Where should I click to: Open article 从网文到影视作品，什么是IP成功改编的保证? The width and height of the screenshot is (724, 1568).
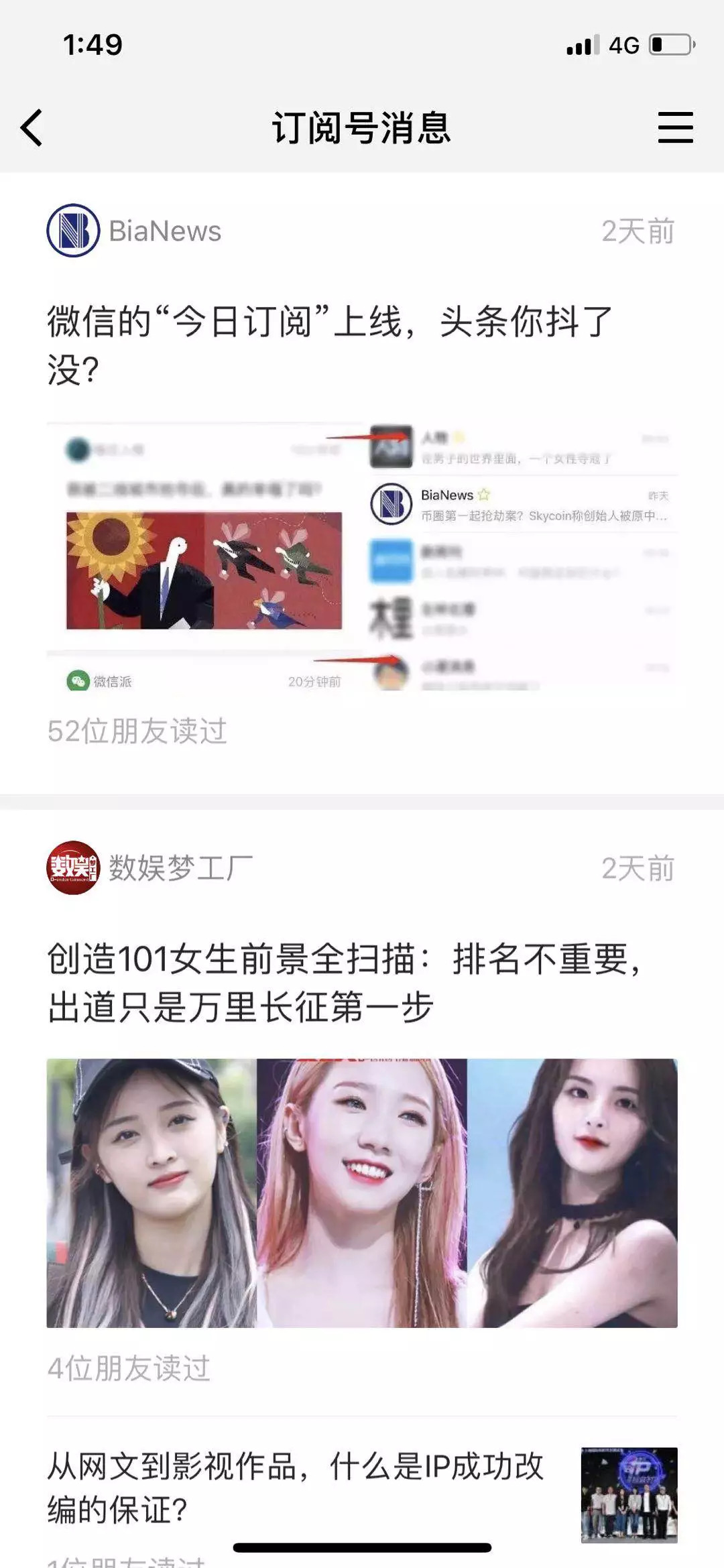(x=295, y=1487)
